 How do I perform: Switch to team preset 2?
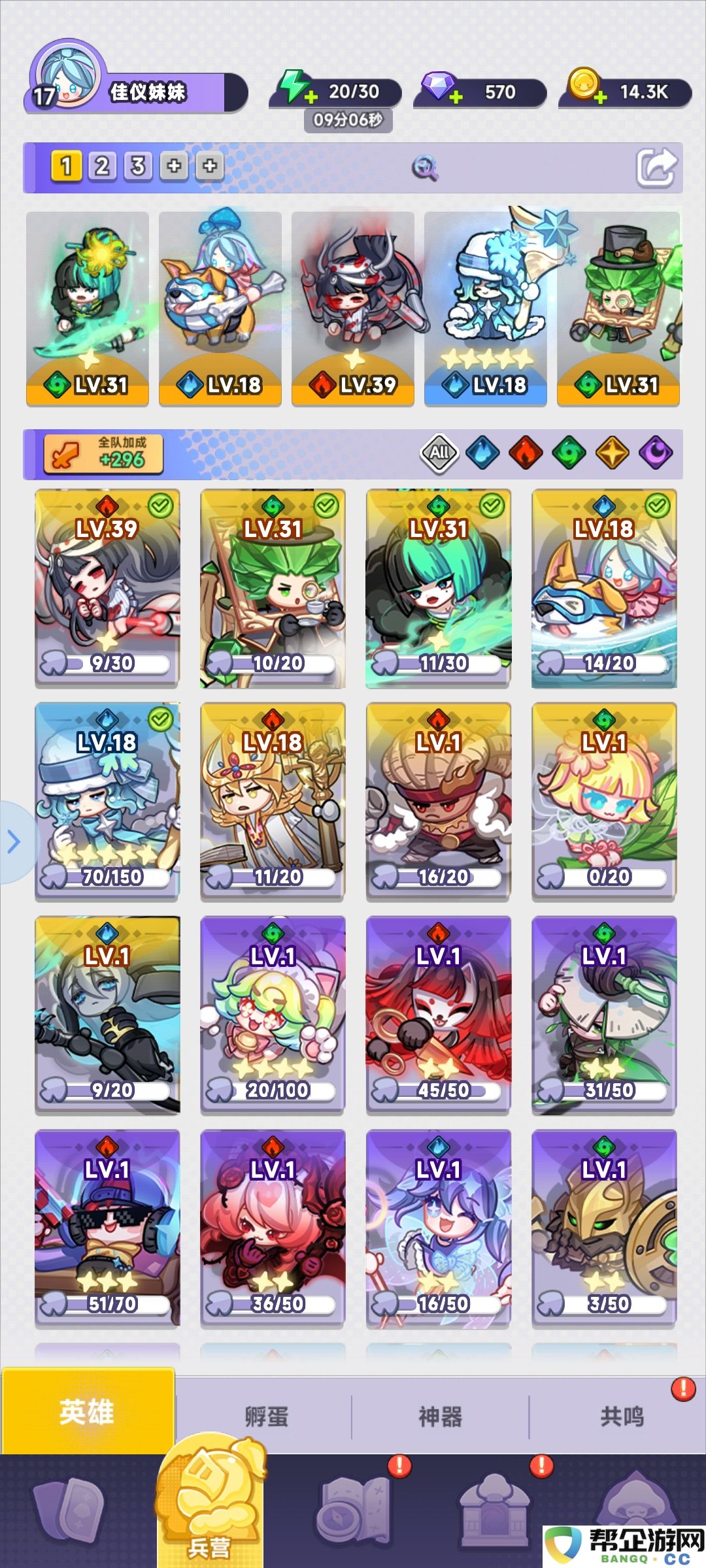click(102, 166)
